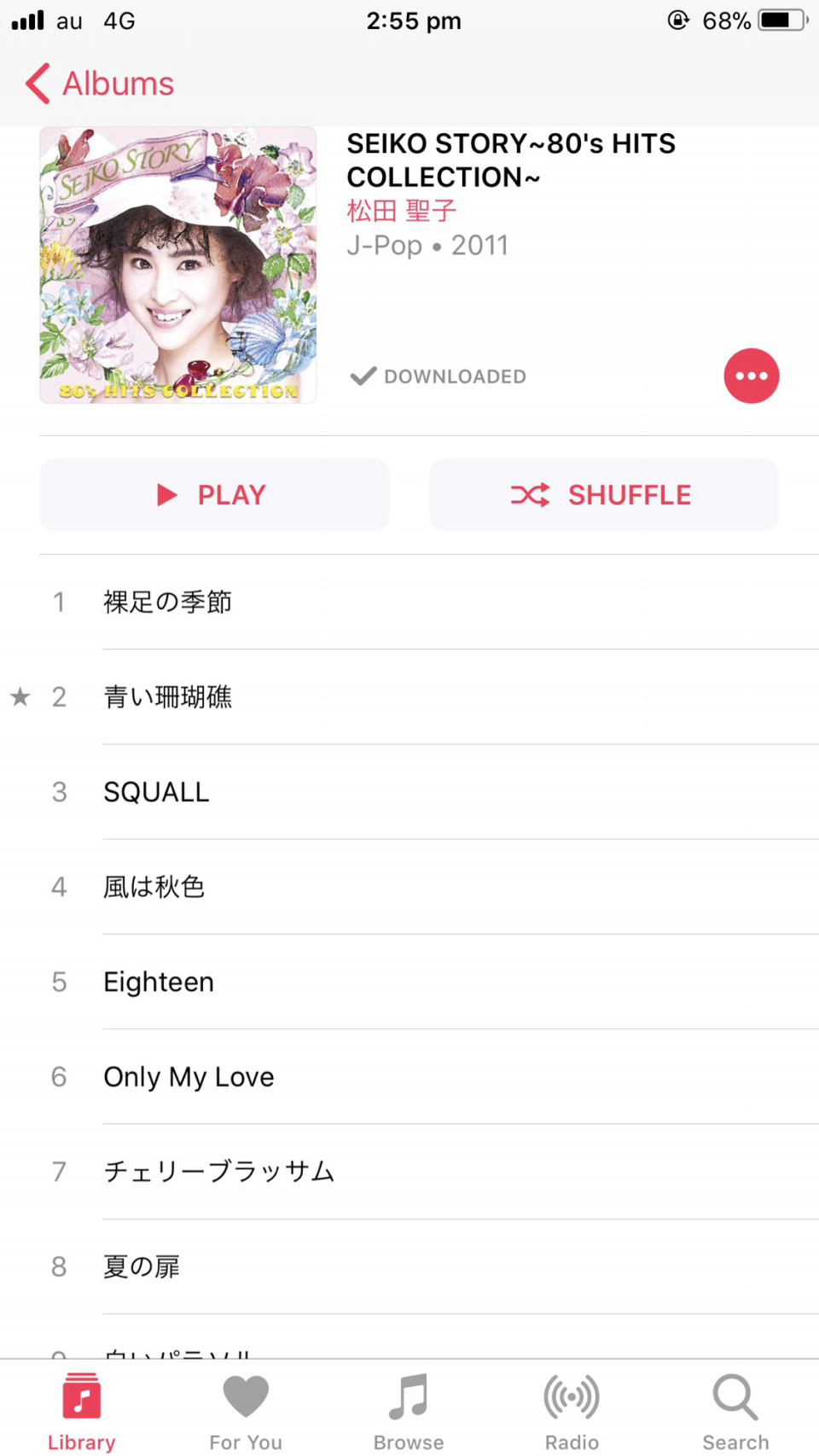Switch to the Search tab
Image resolution: width=819 pixels, height=1456 pixels.
click(x=735, y=1412)
